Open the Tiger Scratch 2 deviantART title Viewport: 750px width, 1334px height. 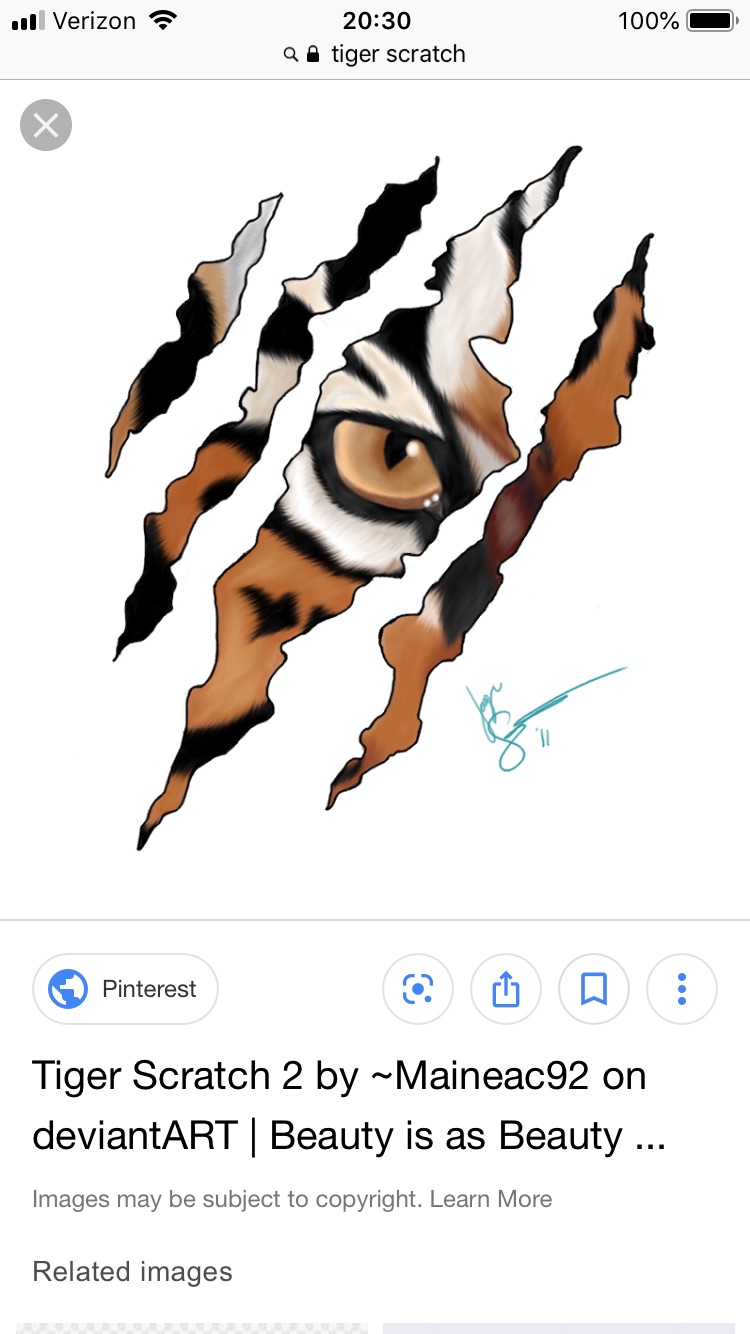pos(340,1106)
